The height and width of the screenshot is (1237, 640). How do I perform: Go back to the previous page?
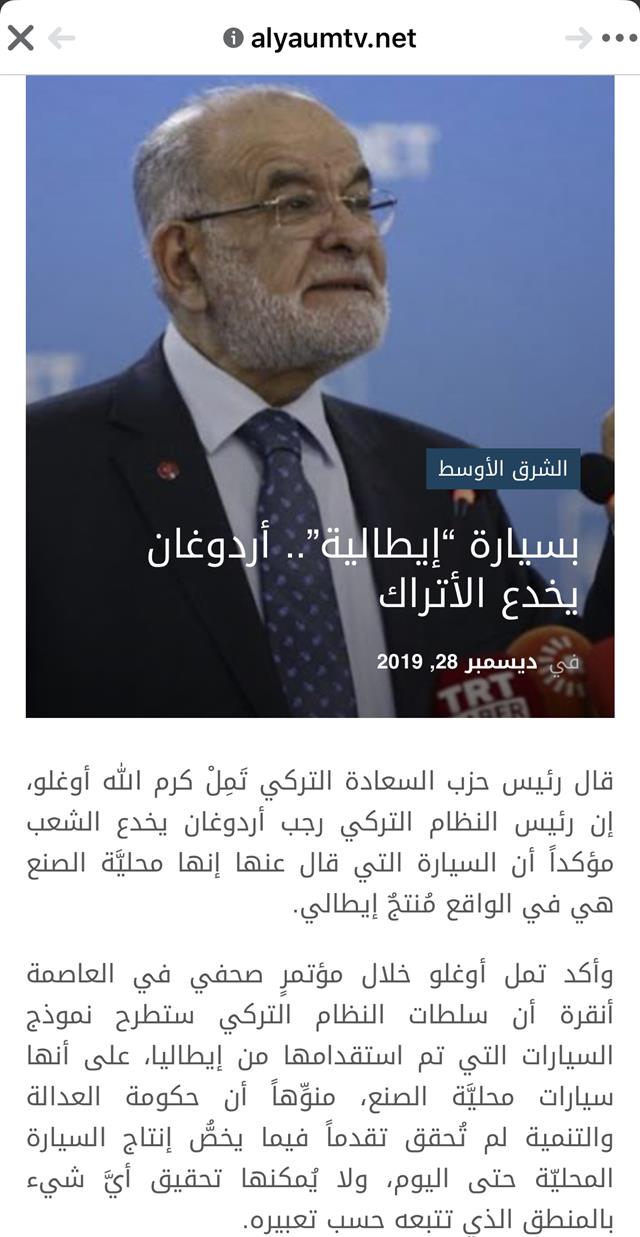[62, 38]
